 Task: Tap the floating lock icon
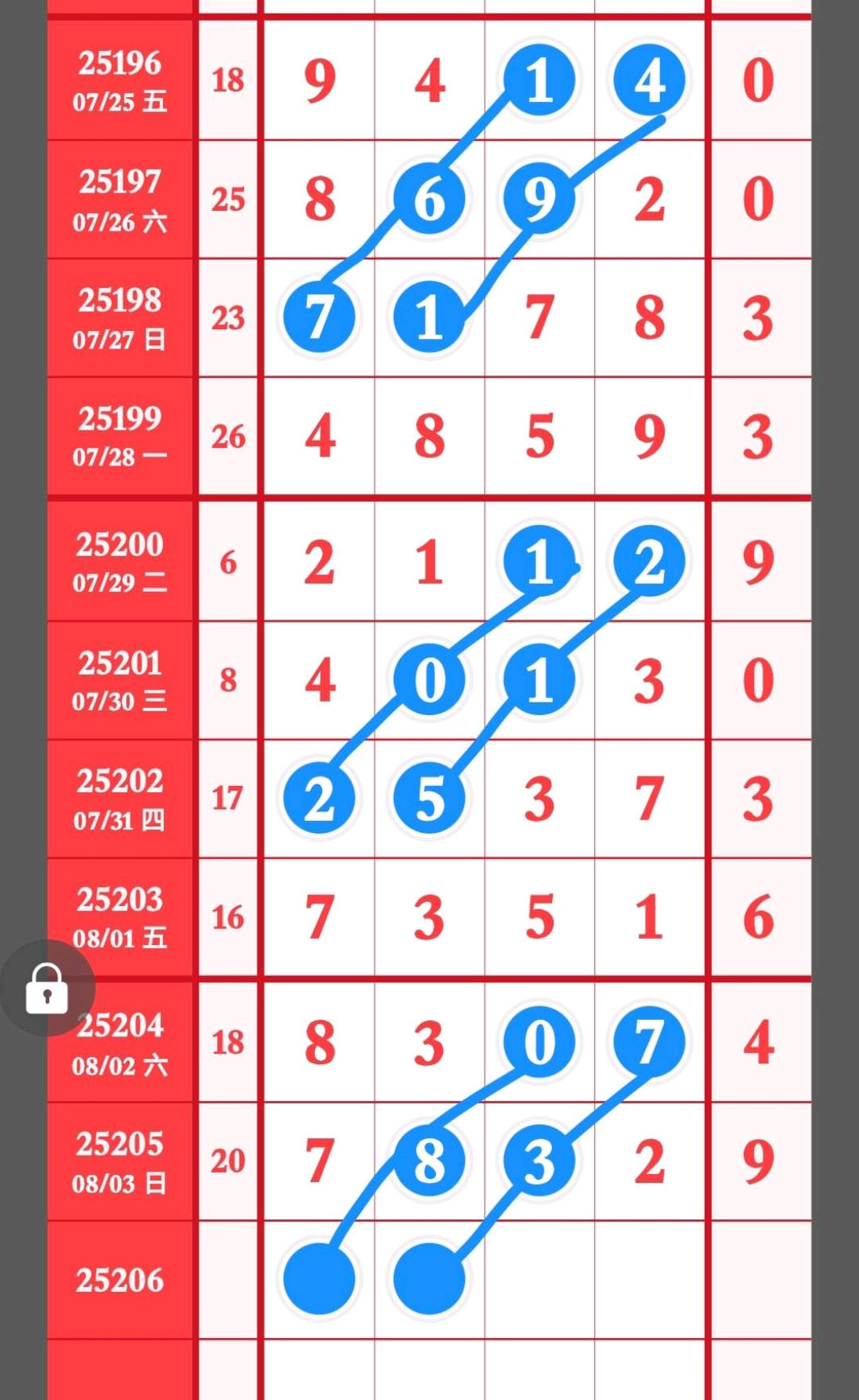point(47,988)
